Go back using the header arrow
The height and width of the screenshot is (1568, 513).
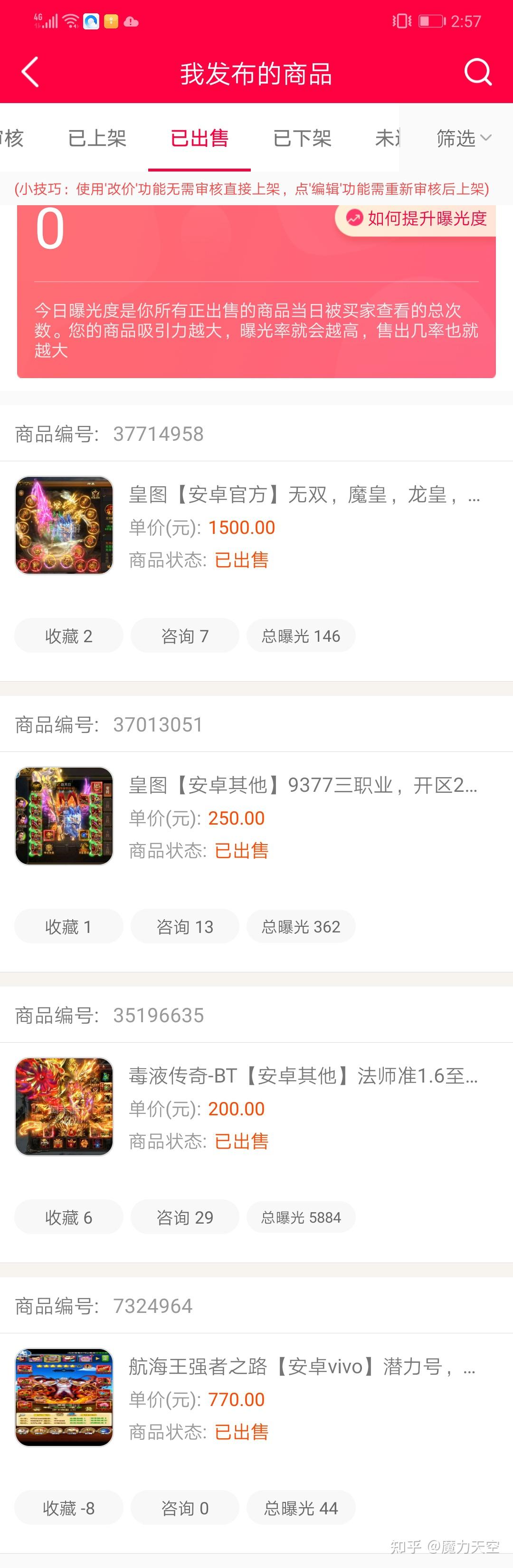click(30, 72)
